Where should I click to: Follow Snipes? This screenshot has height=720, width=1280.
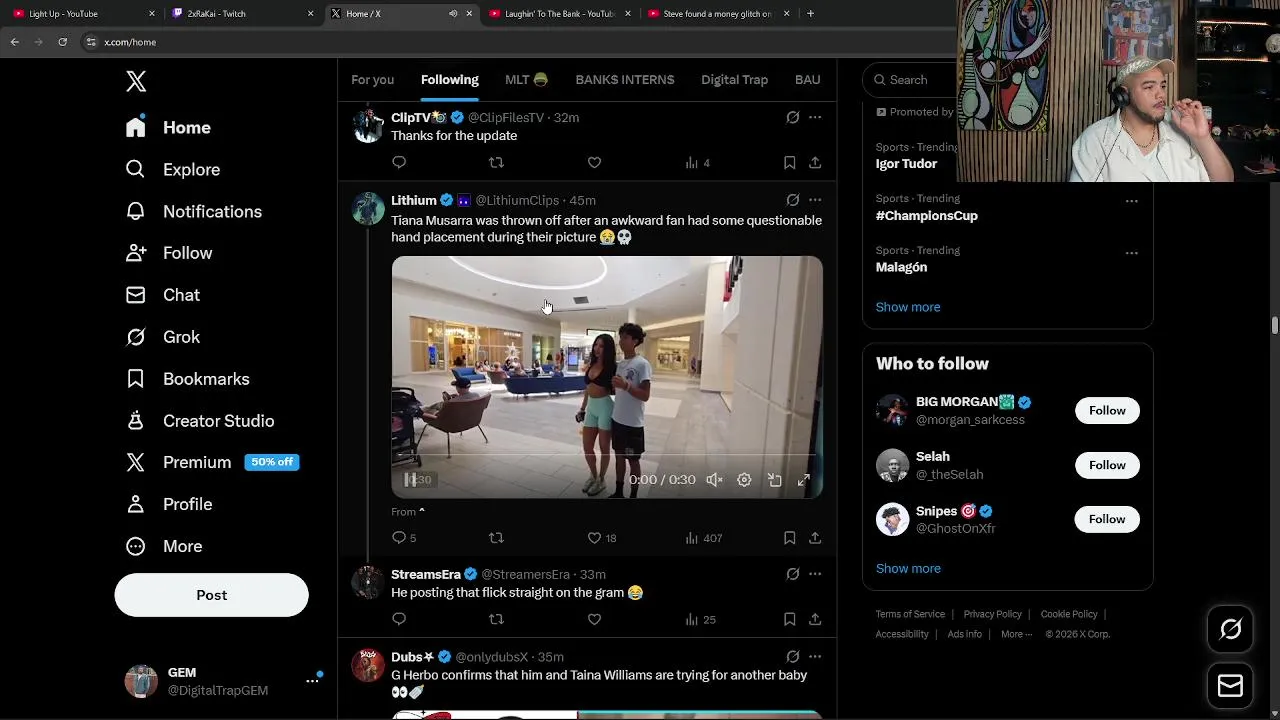[1106, 519]
